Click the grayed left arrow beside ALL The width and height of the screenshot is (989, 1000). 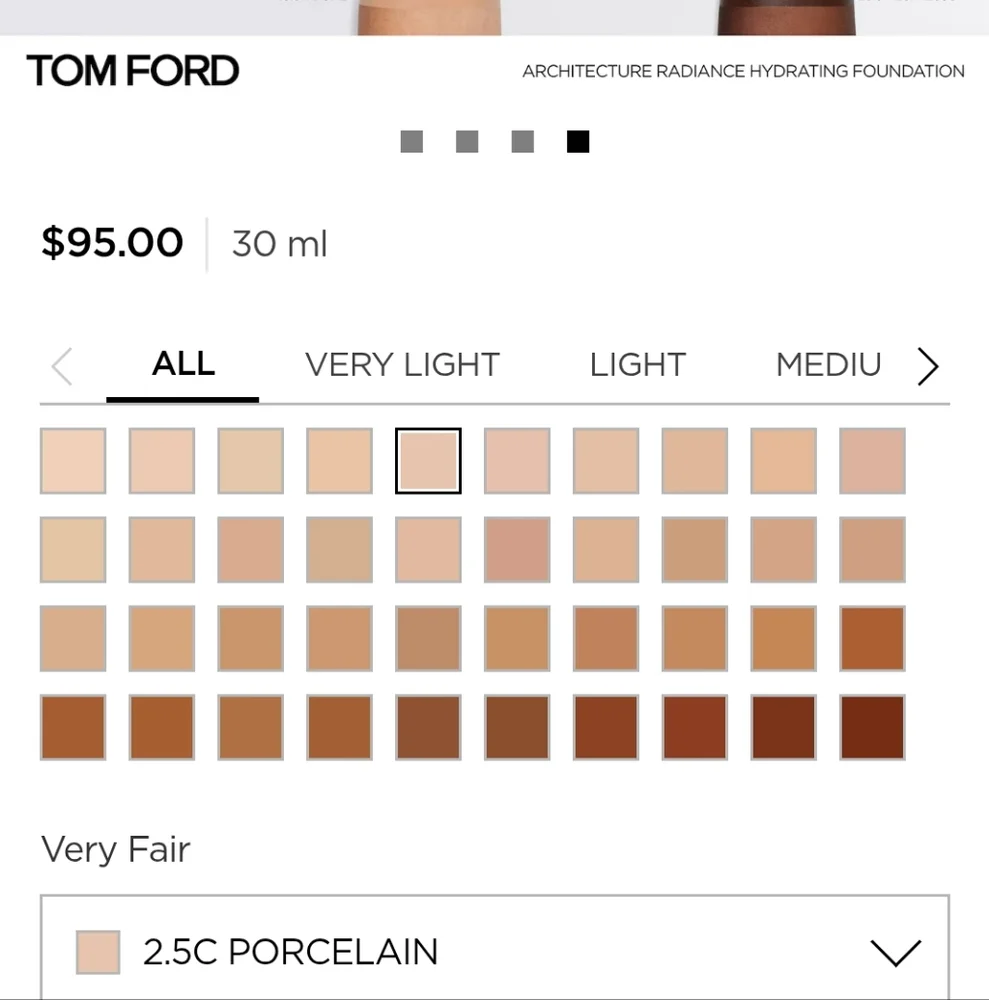(61, 366)
